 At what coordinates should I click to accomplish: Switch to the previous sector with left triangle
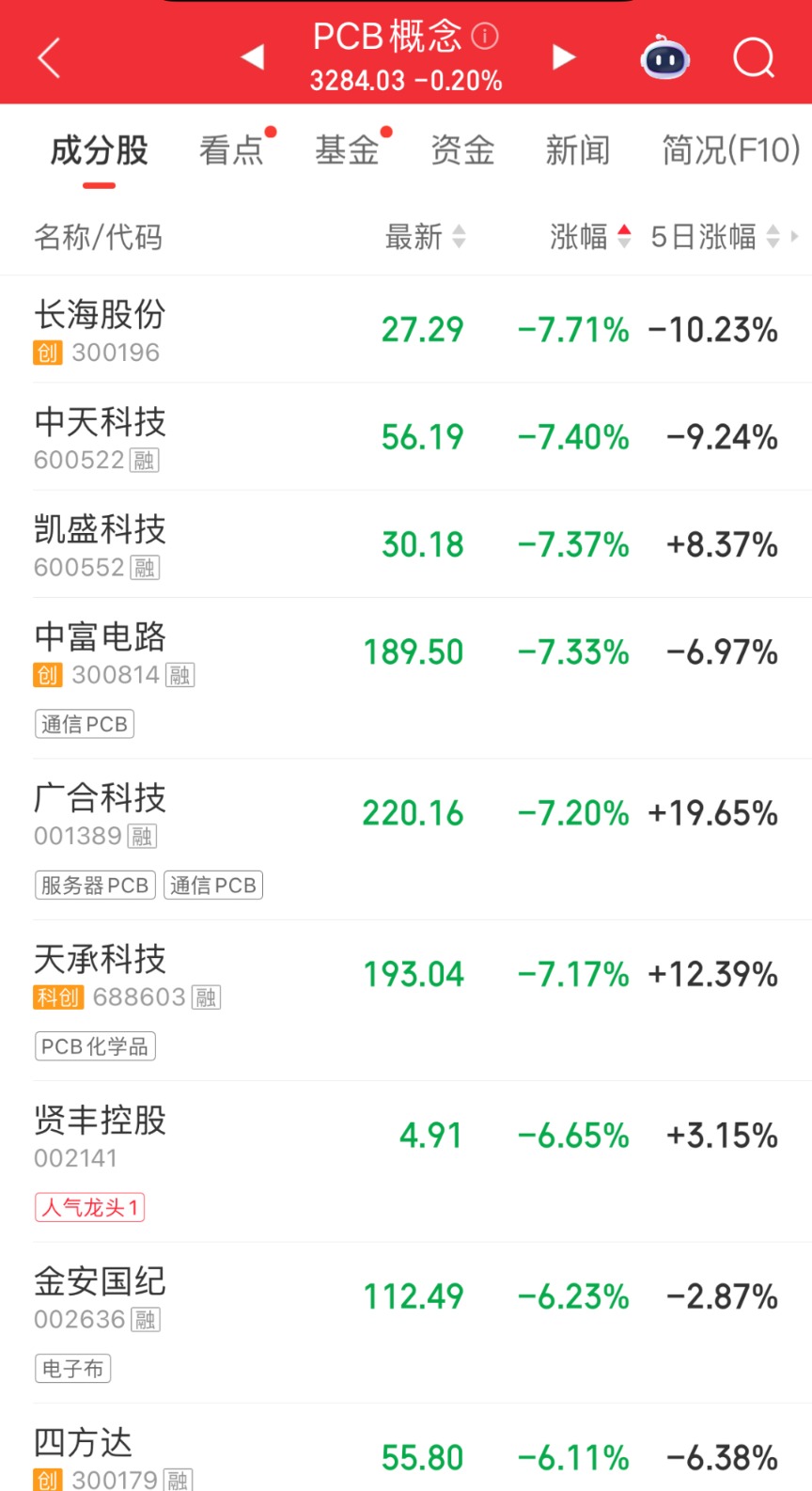coord(252,57)
